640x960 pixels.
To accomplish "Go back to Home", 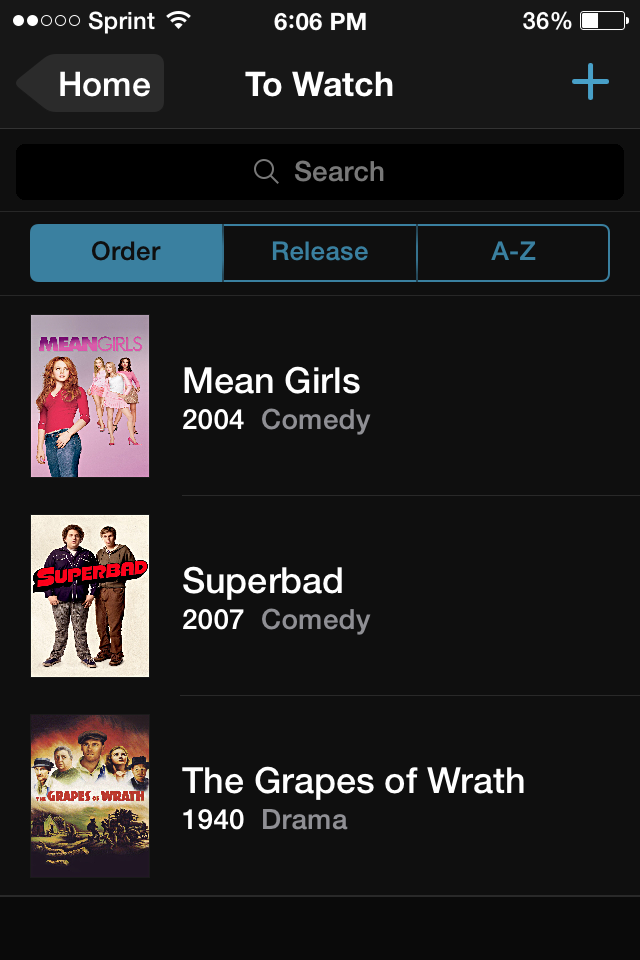I will [92, 84].
